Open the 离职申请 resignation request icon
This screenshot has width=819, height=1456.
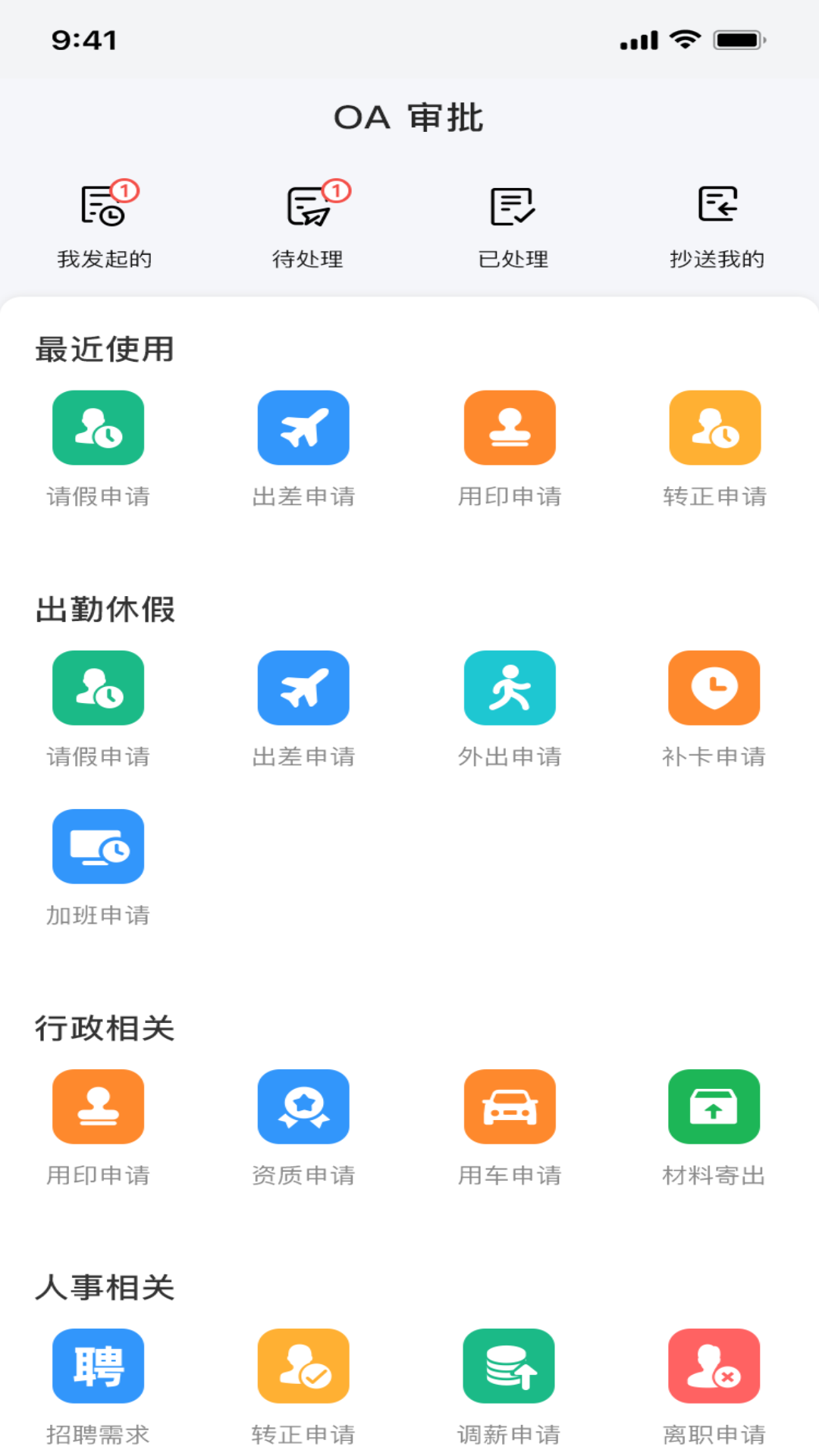pos(714,1365)
